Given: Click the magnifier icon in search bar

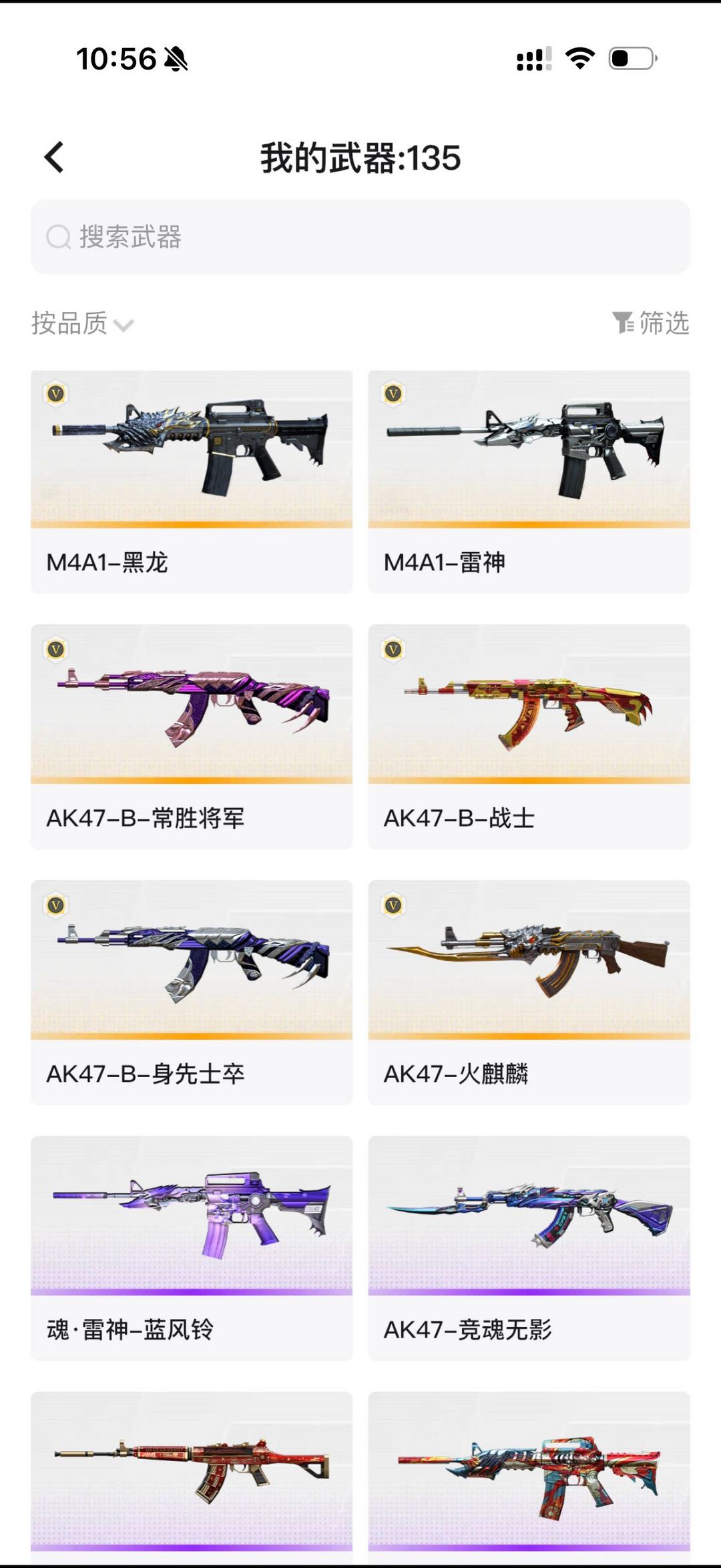Looking at the screenshot, I should 57,236.
